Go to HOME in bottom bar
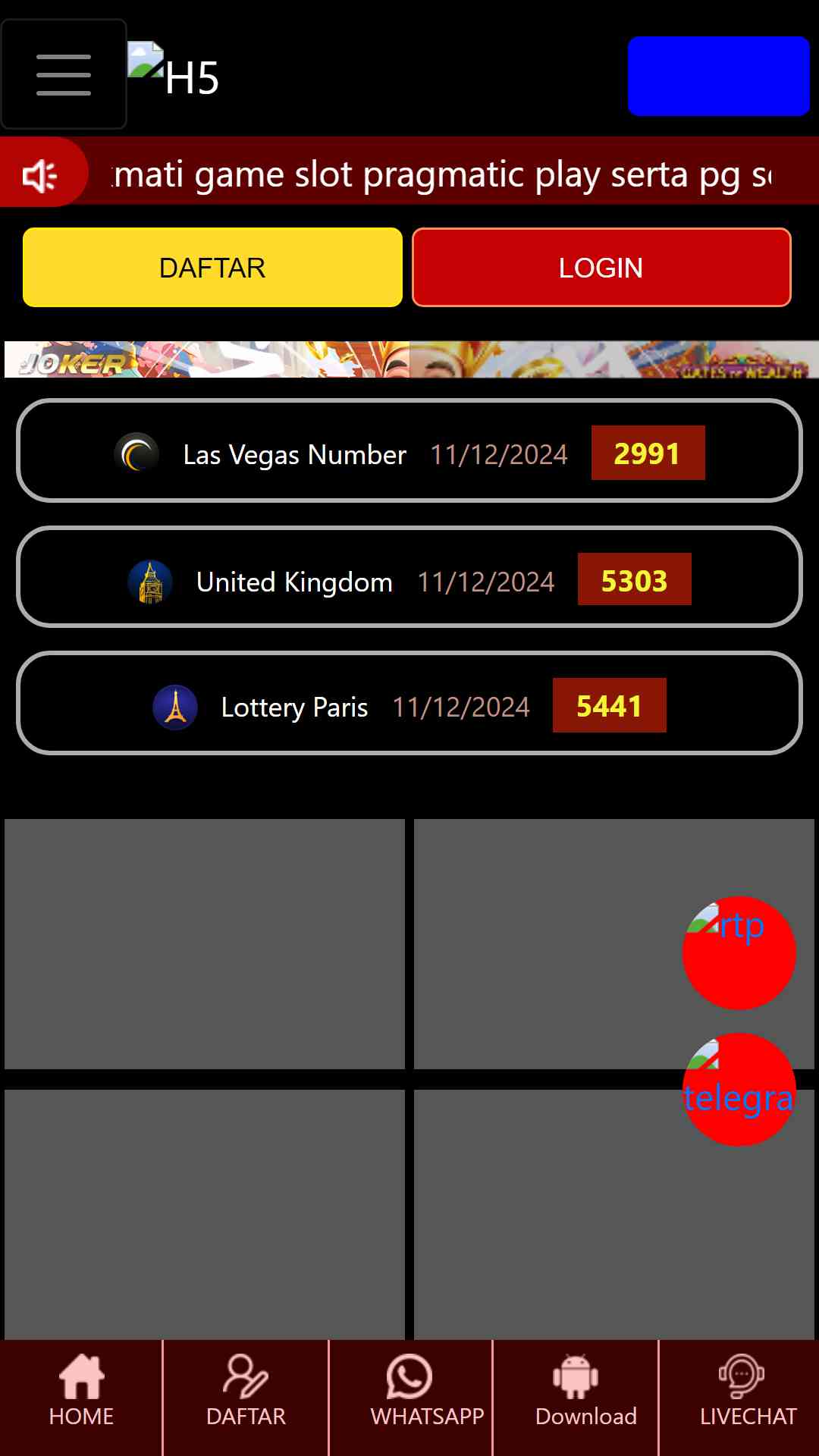The height and width of the screenshot is (1456, 819). pyautogui.click(x=81, y=1398)
